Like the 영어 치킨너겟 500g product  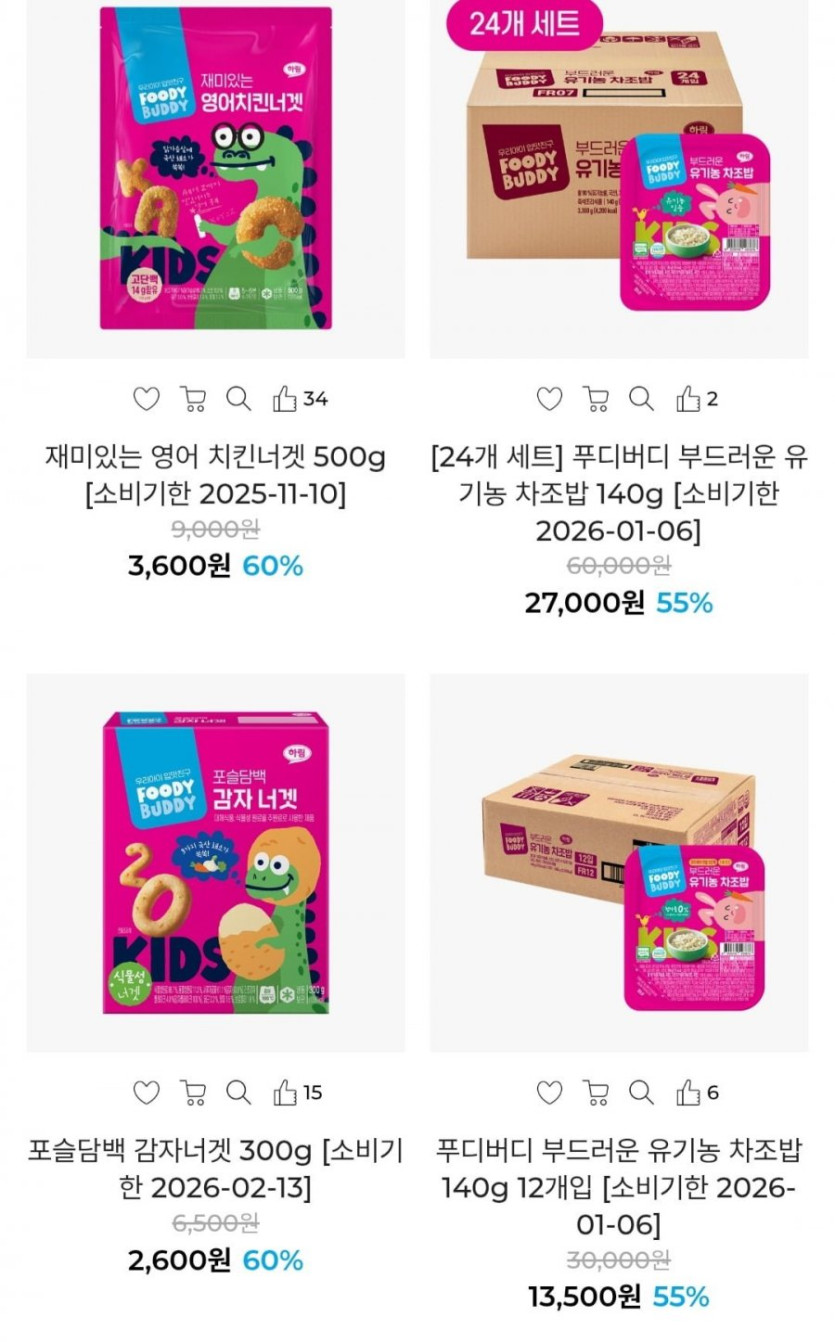tap(286, 399)
